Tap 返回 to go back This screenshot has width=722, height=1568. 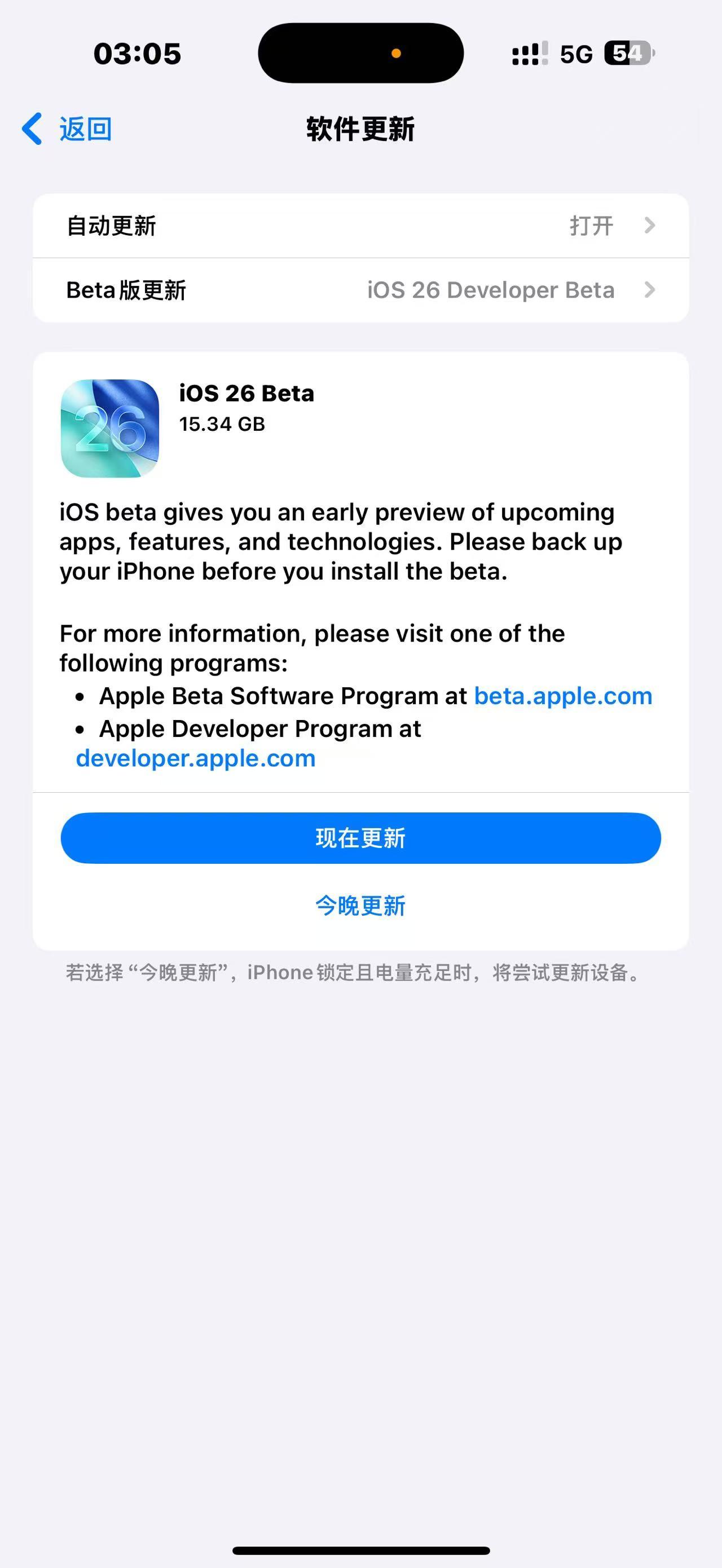pyautogui.click(x=85, y=129)
